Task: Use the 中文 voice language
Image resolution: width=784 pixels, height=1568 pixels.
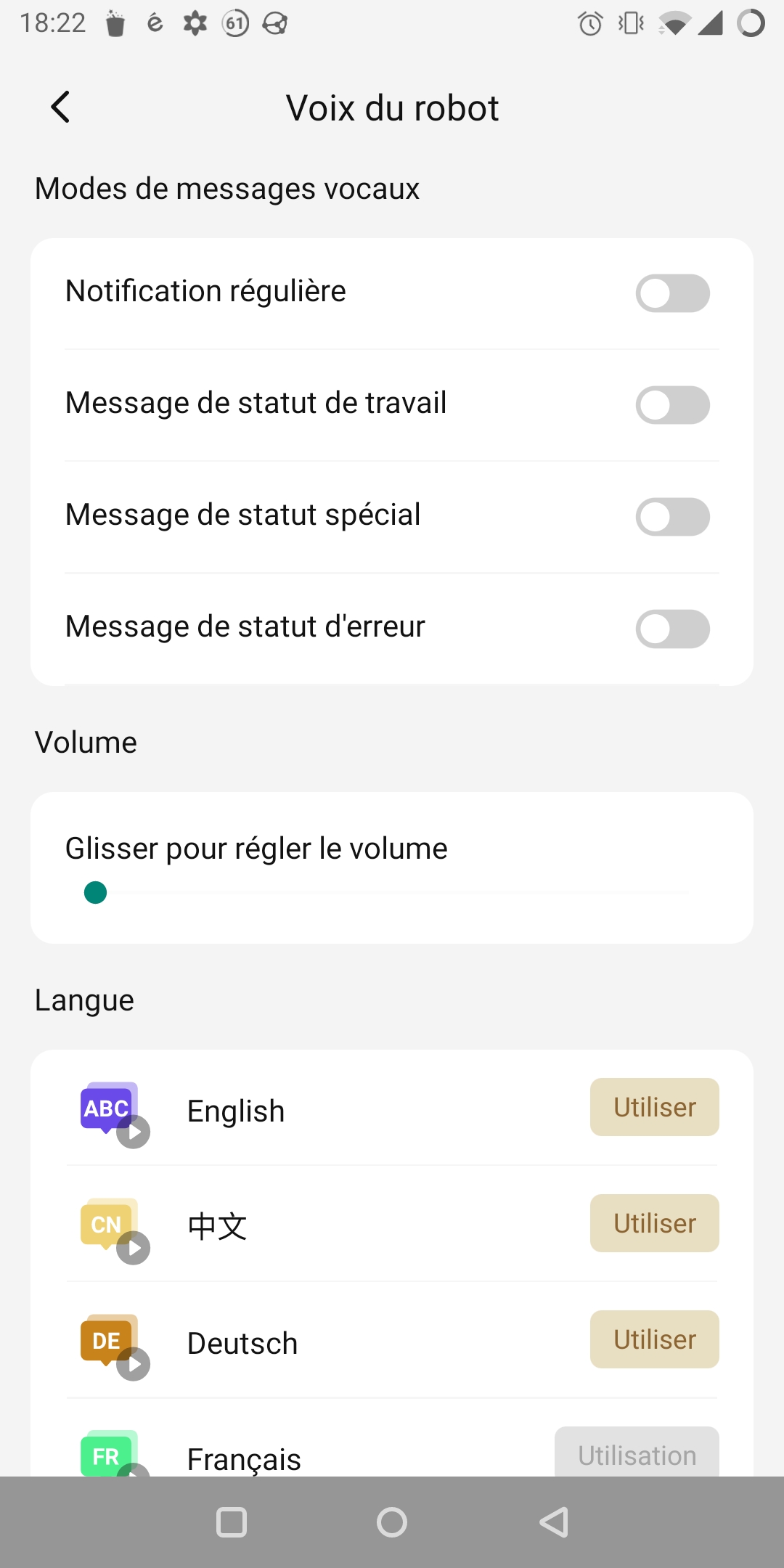Action: (654, 1223)
